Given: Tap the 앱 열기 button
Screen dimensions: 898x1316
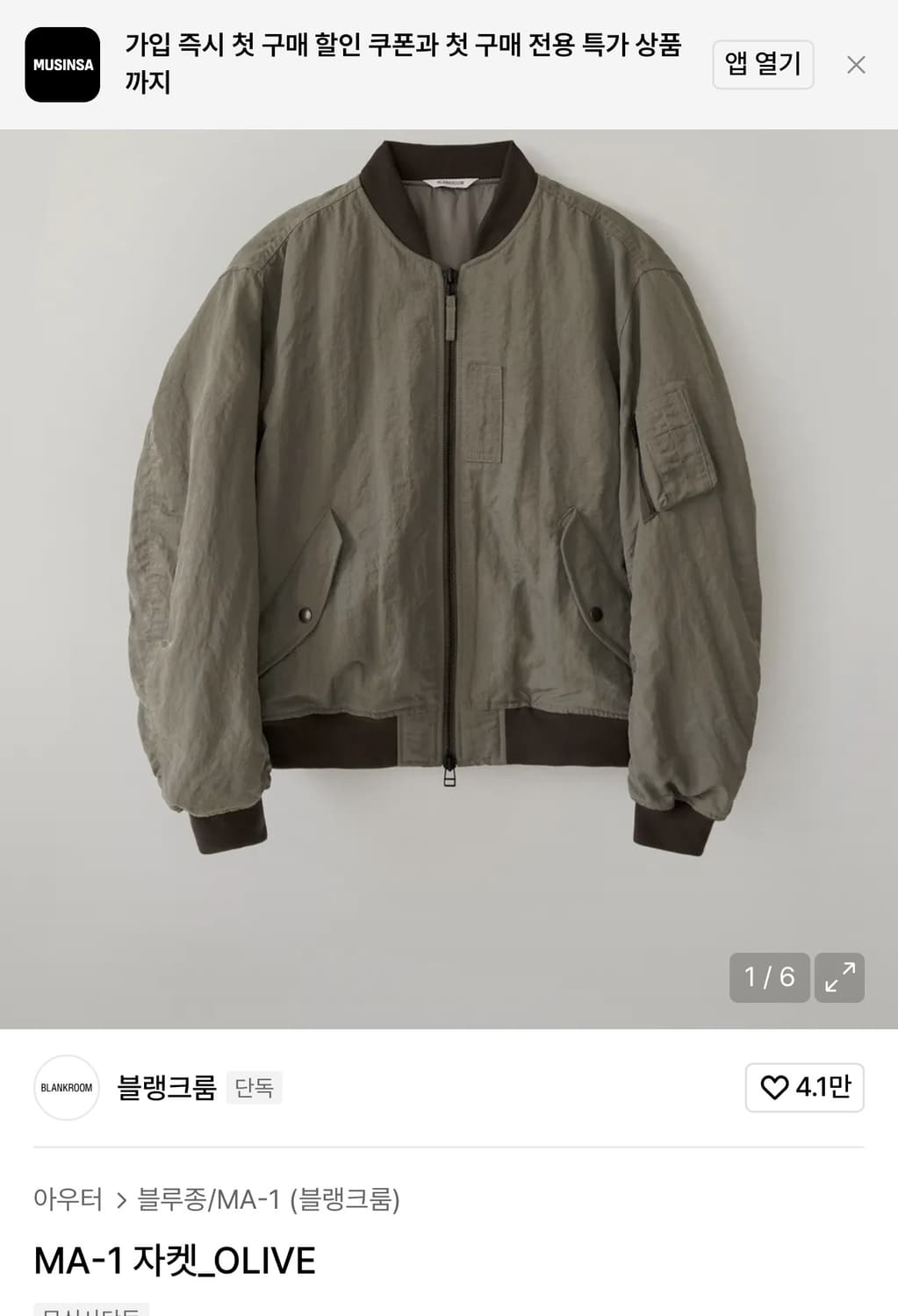Looking at the screenshot, I should [x=762, y=64].
